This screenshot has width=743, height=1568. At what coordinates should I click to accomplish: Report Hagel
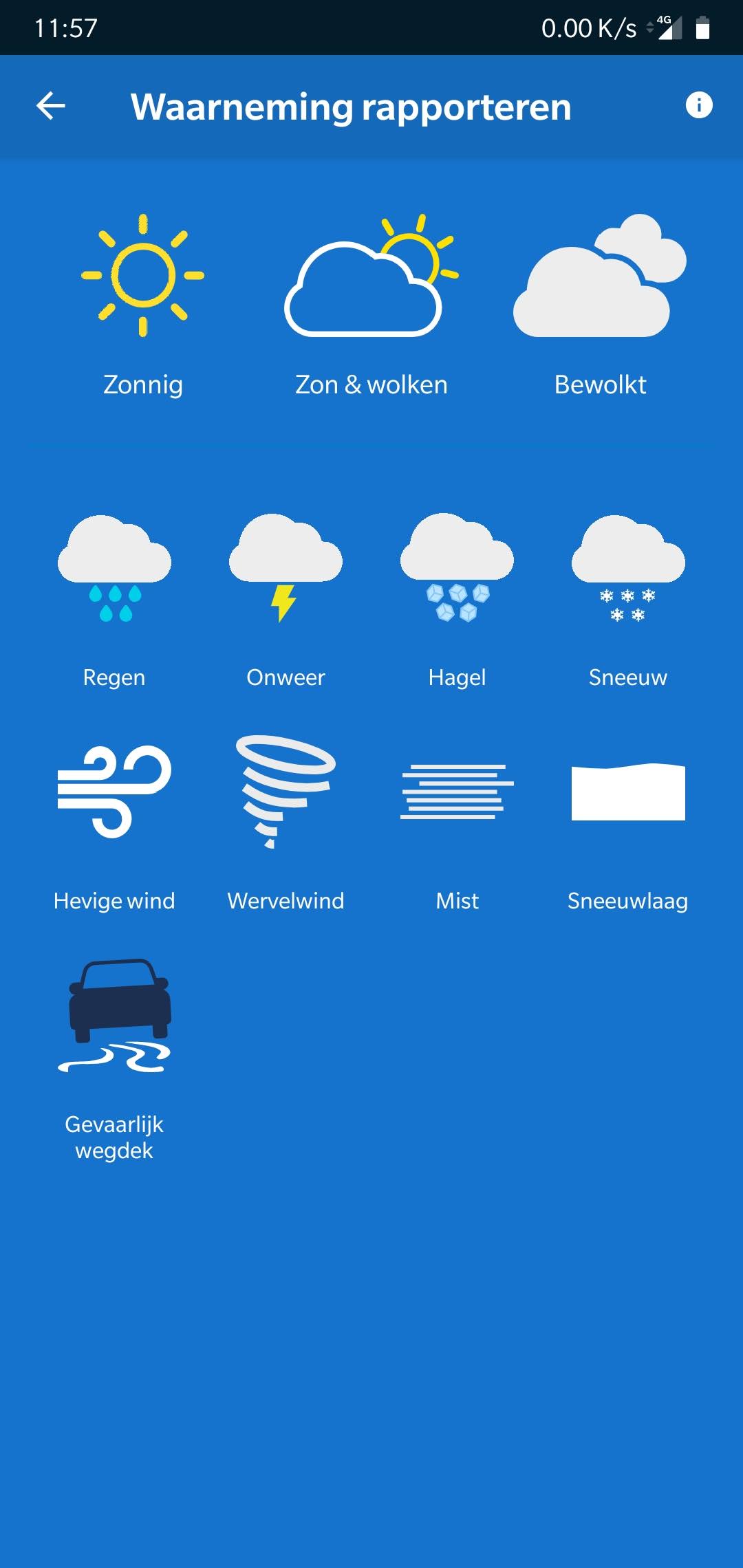[x=457, y=598]
